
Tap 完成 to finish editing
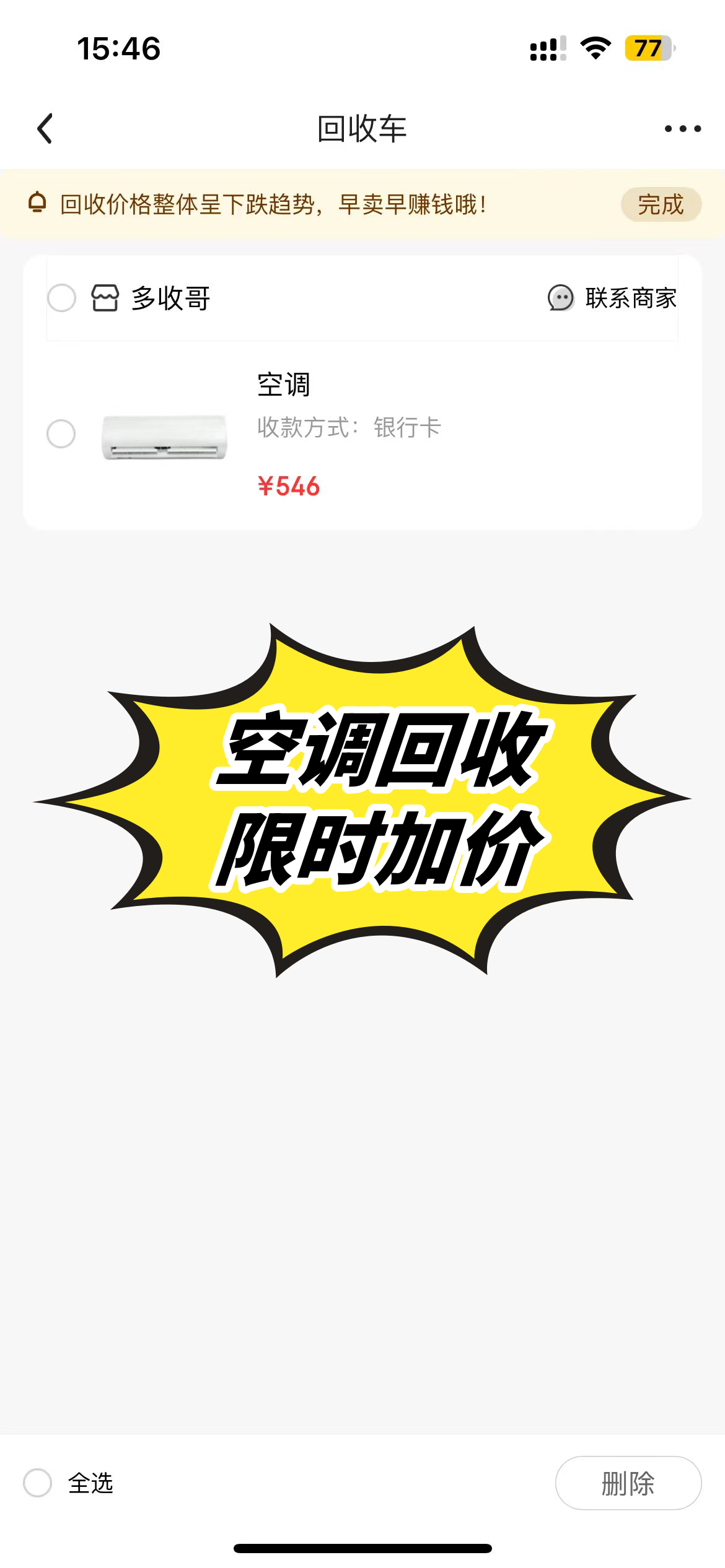point(661,204)
